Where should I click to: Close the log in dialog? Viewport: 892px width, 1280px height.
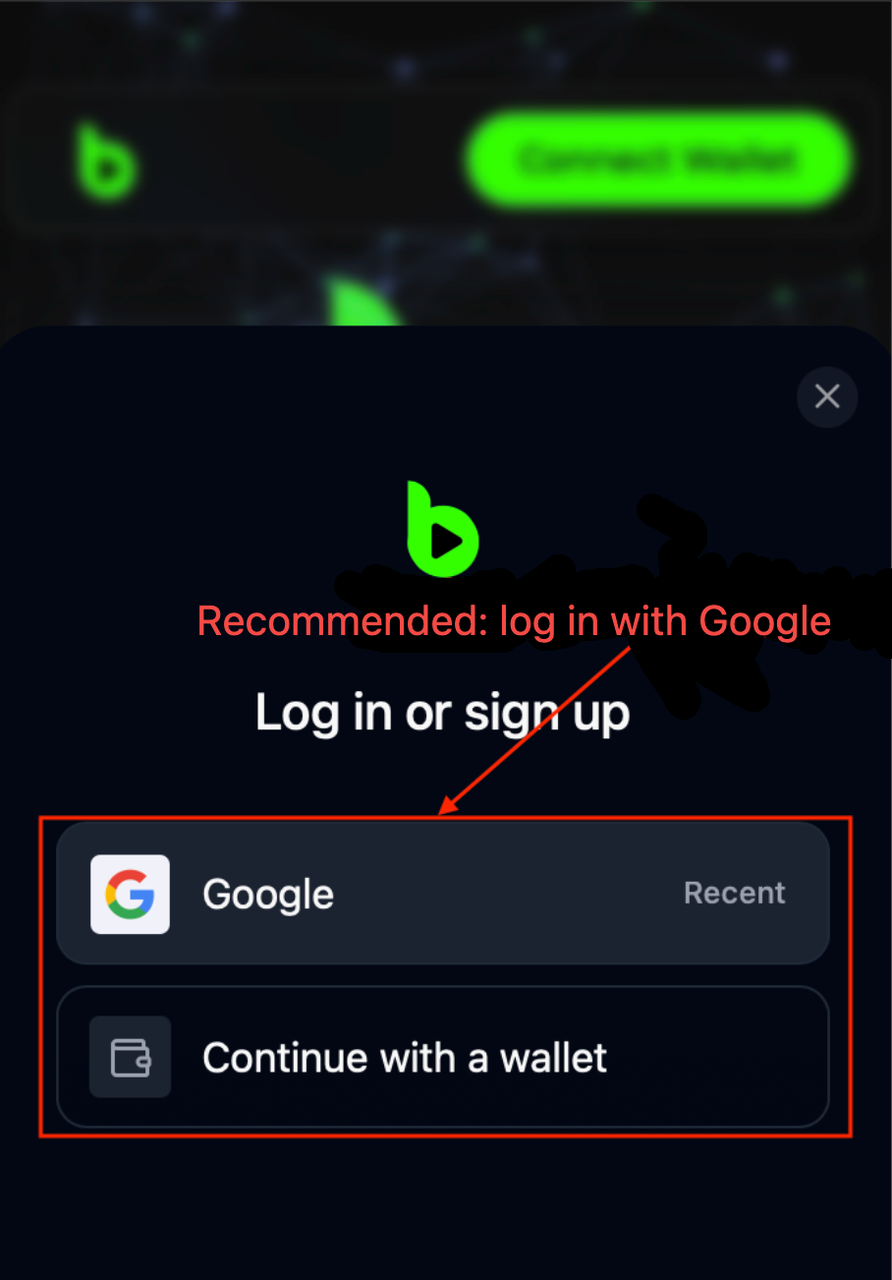827,397
